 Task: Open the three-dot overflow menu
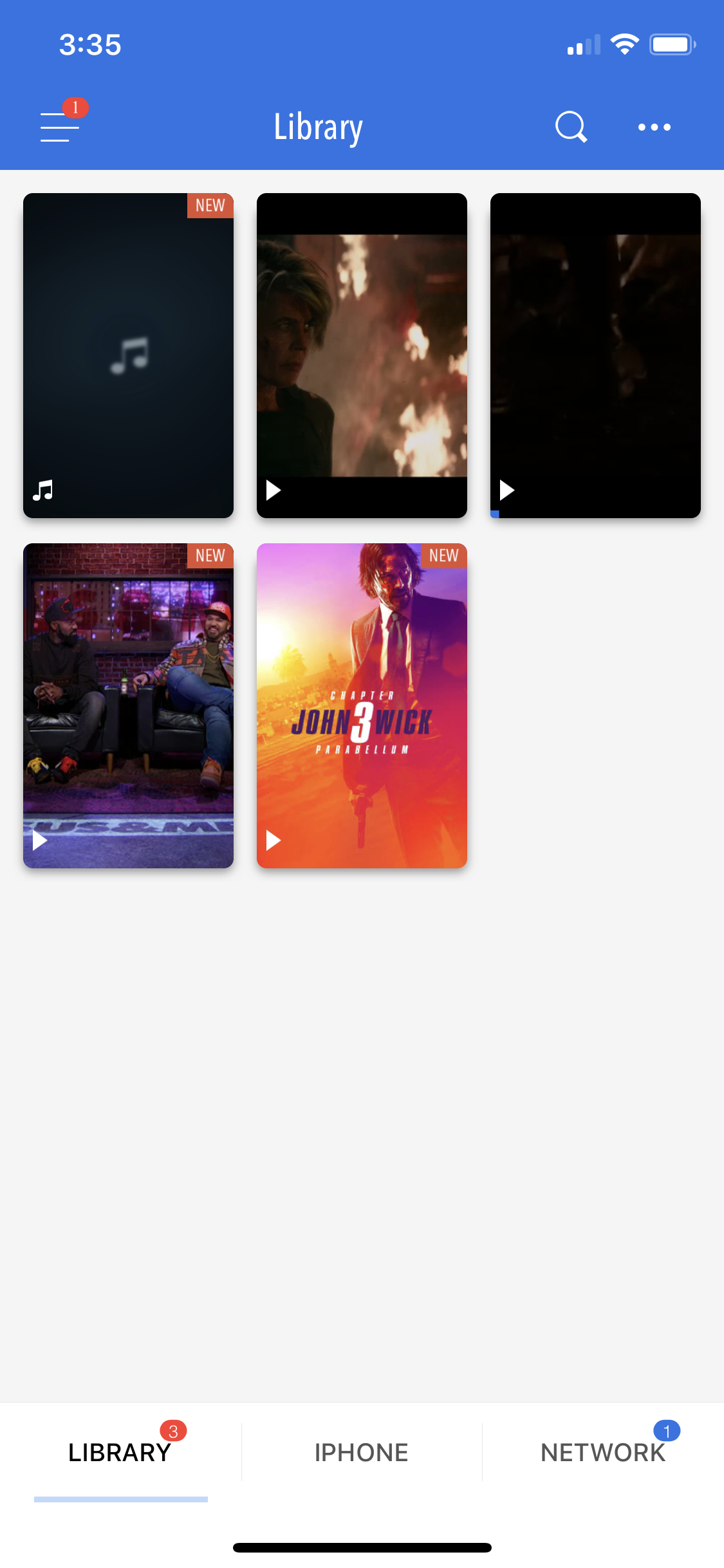654,127
